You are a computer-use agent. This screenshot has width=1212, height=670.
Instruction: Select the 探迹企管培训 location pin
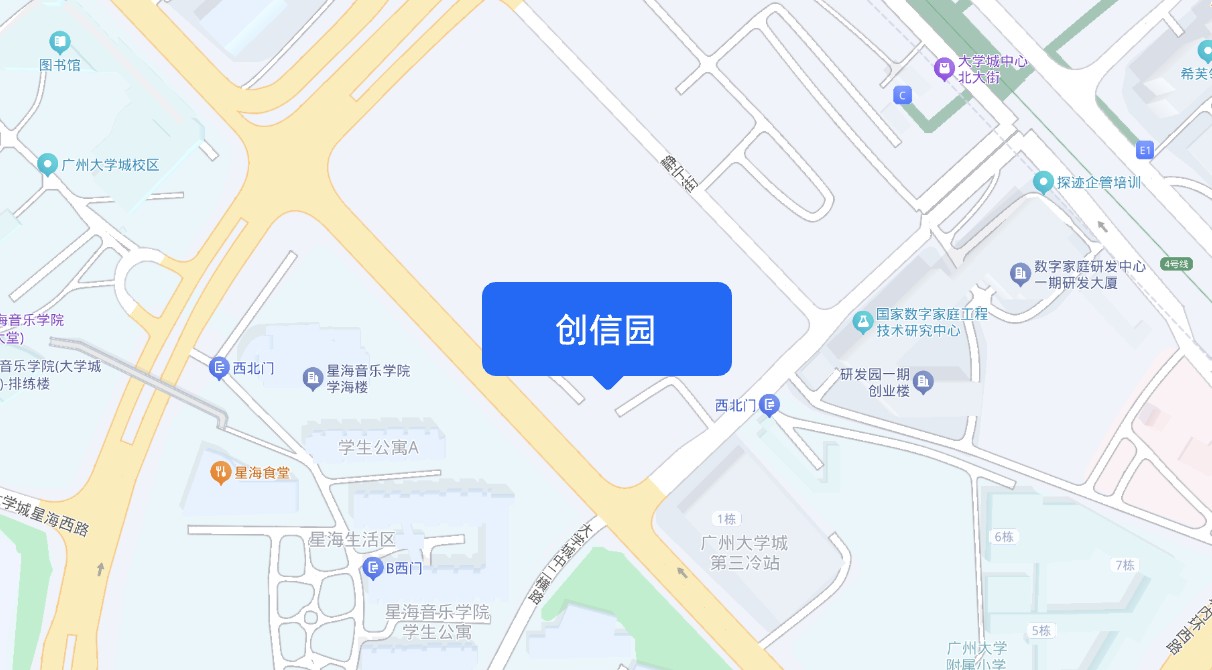(x=1044, y=183)
